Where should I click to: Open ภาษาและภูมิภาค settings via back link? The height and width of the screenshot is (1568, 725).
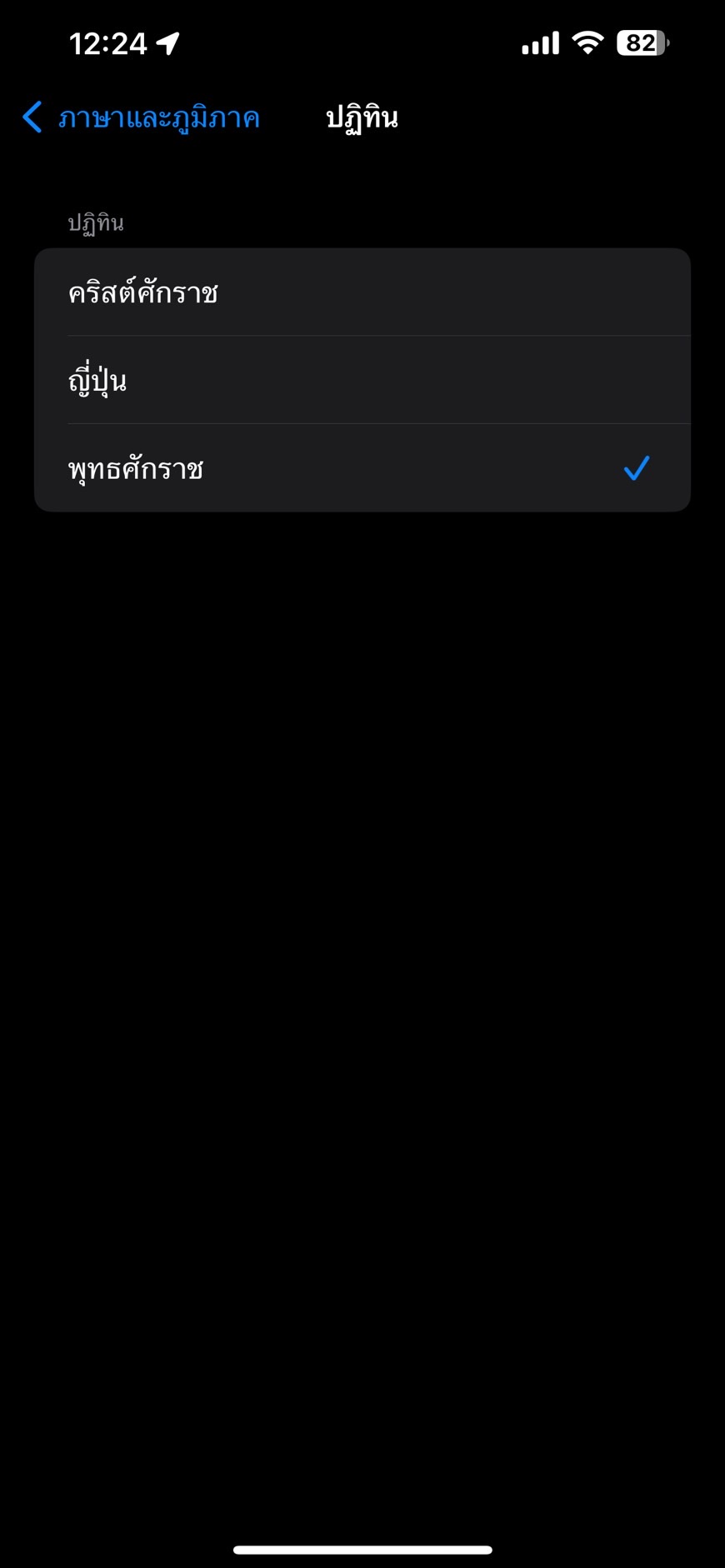click(158, 117)
